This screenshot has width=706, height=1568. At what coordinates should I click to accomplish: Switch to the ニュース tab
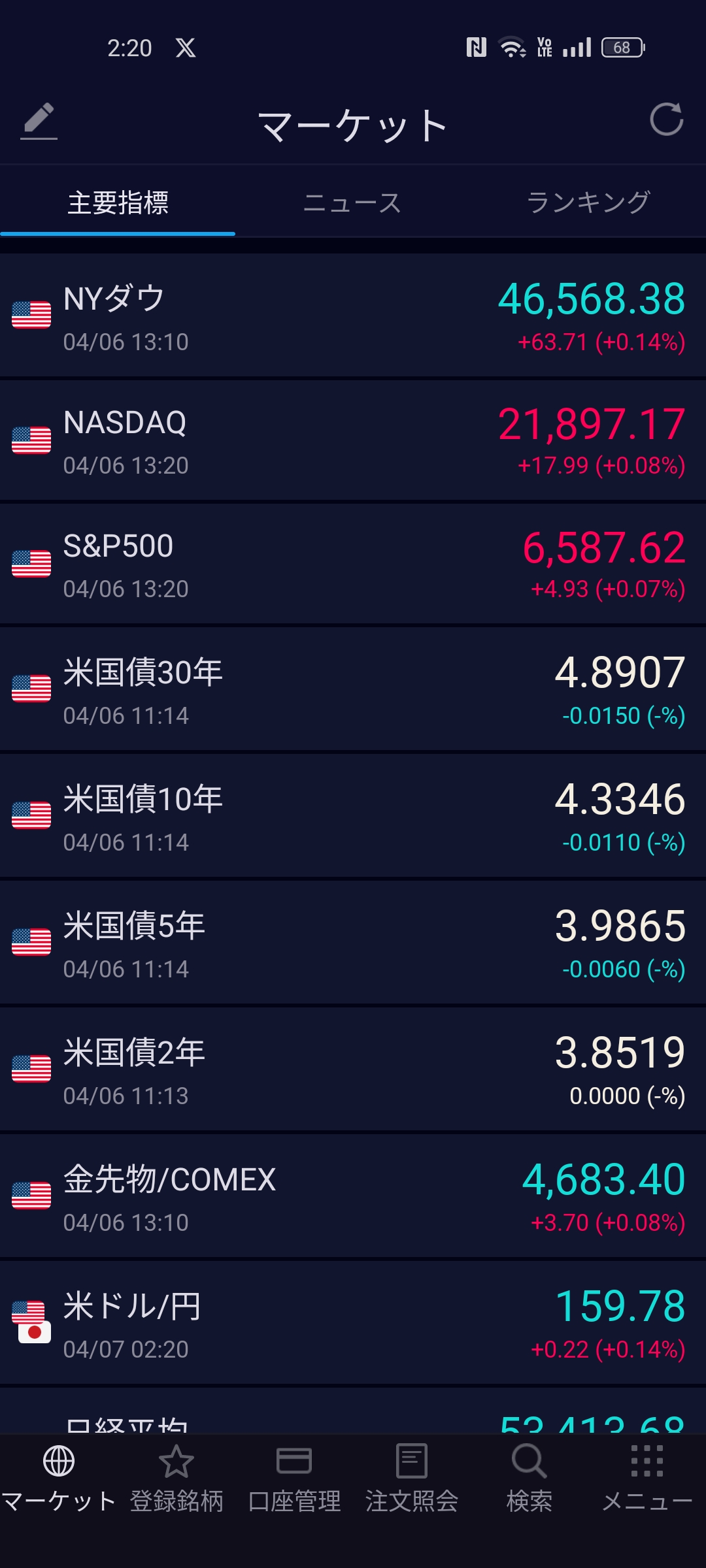coord(352,203)
